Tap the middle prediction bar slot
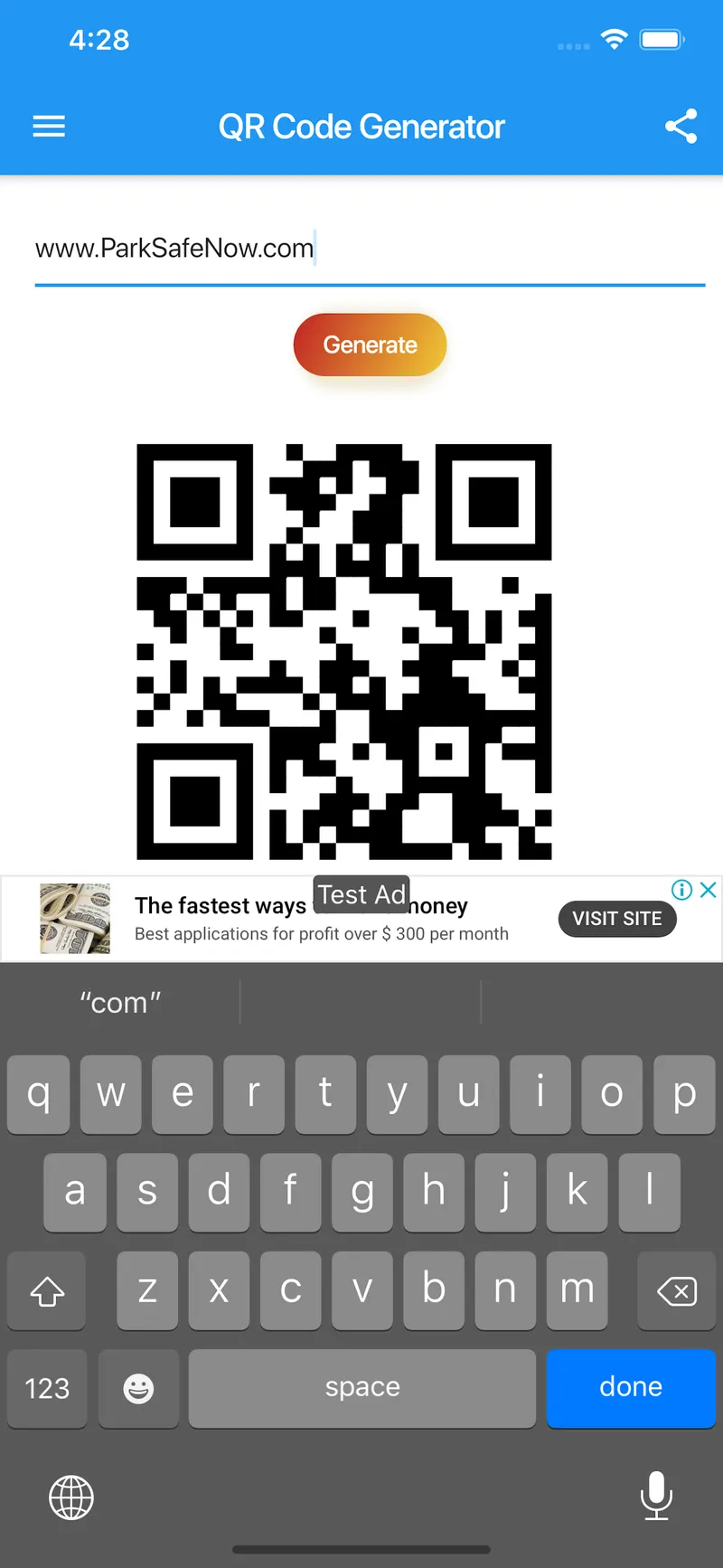 (361, 1002)
